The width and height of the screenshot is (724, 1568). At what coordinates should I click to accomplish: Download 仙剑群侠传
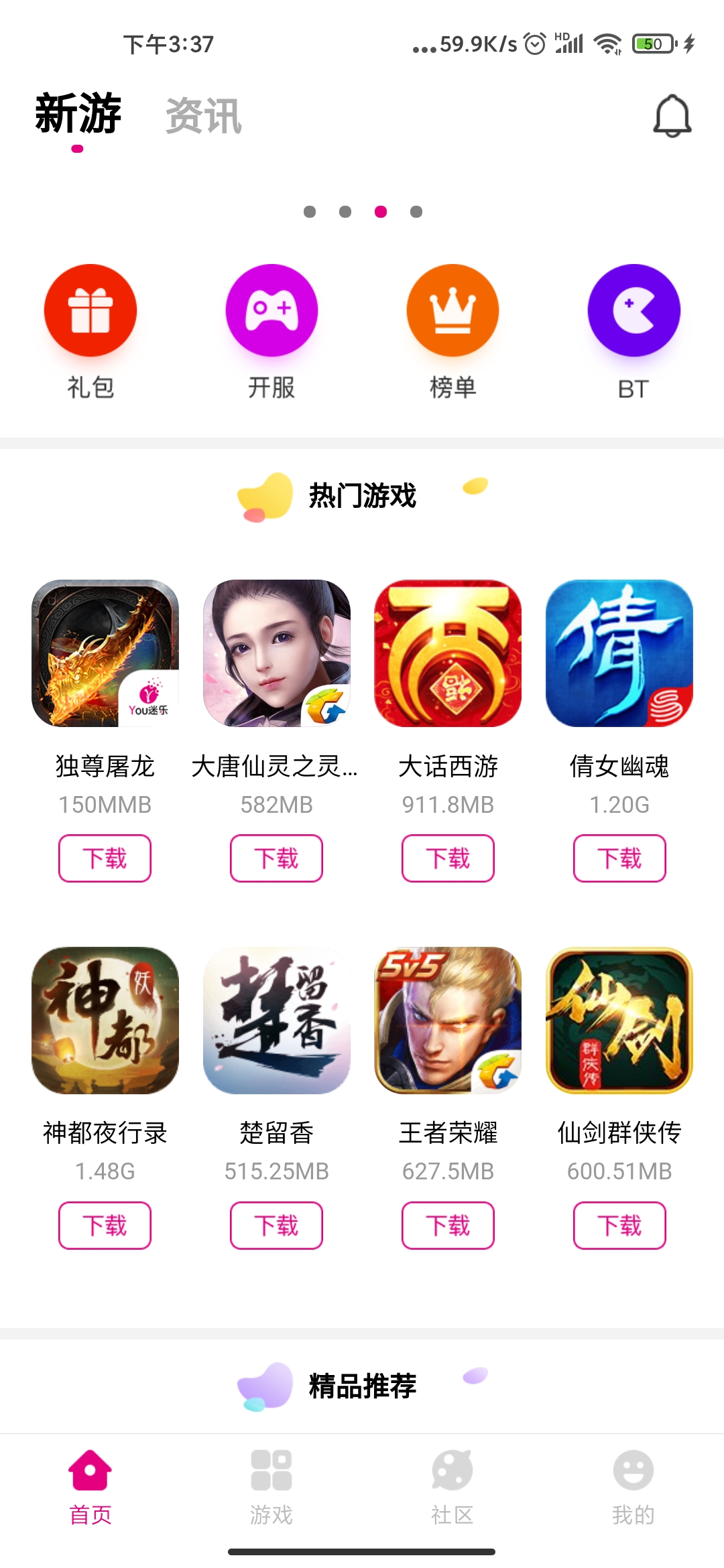tap(619, 1226)
